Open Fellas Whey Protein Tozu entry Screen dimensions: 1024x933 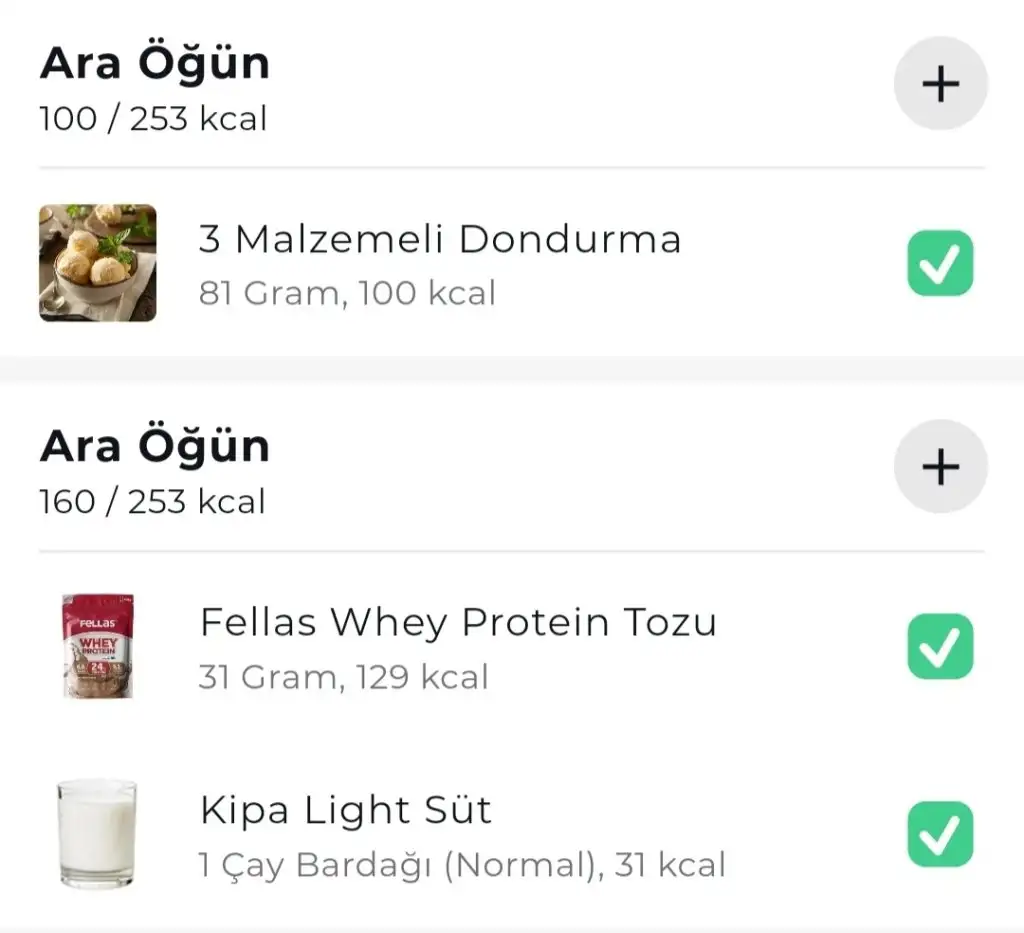[x=458, y=646]
